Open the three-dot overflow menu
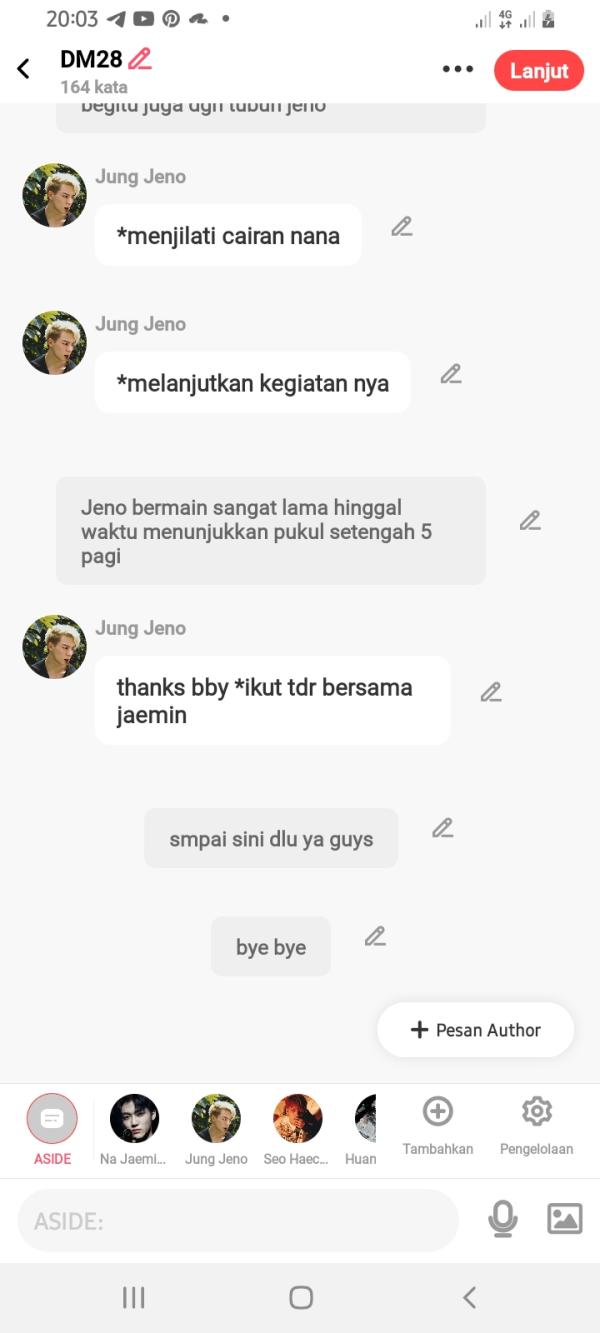The width and height of the screenshot is (600, 1333). click(457, 69)
